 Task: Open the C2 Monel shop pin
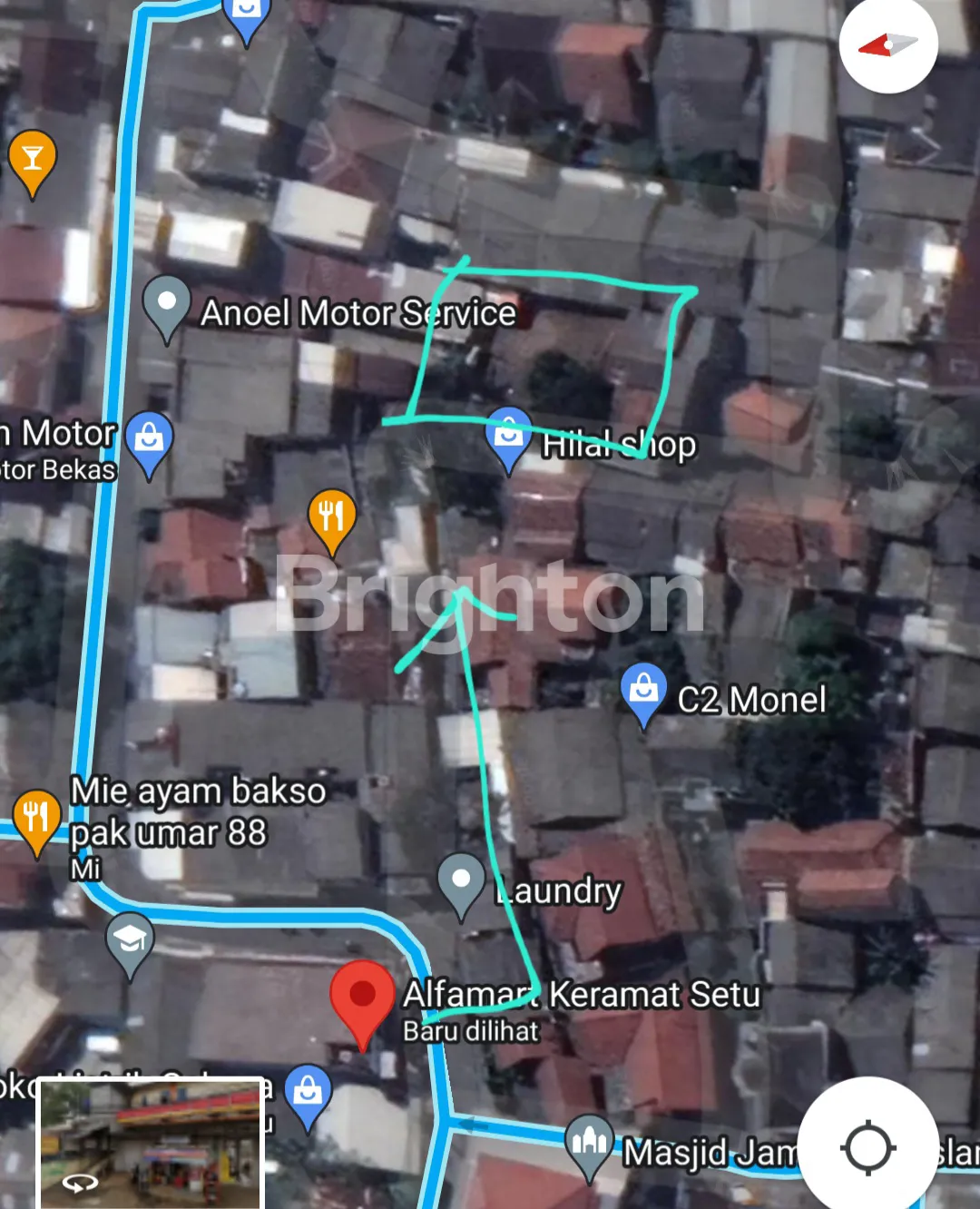tap(643, 691)
